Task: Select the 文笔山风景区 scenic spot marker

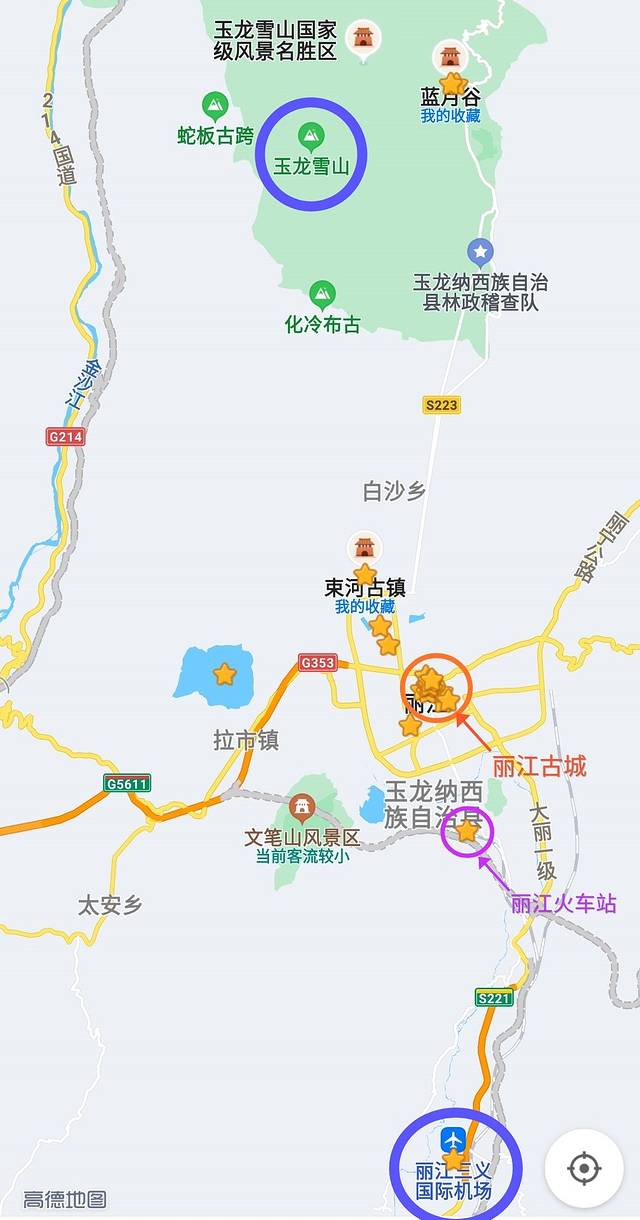Action: click(x=300, y=806)
